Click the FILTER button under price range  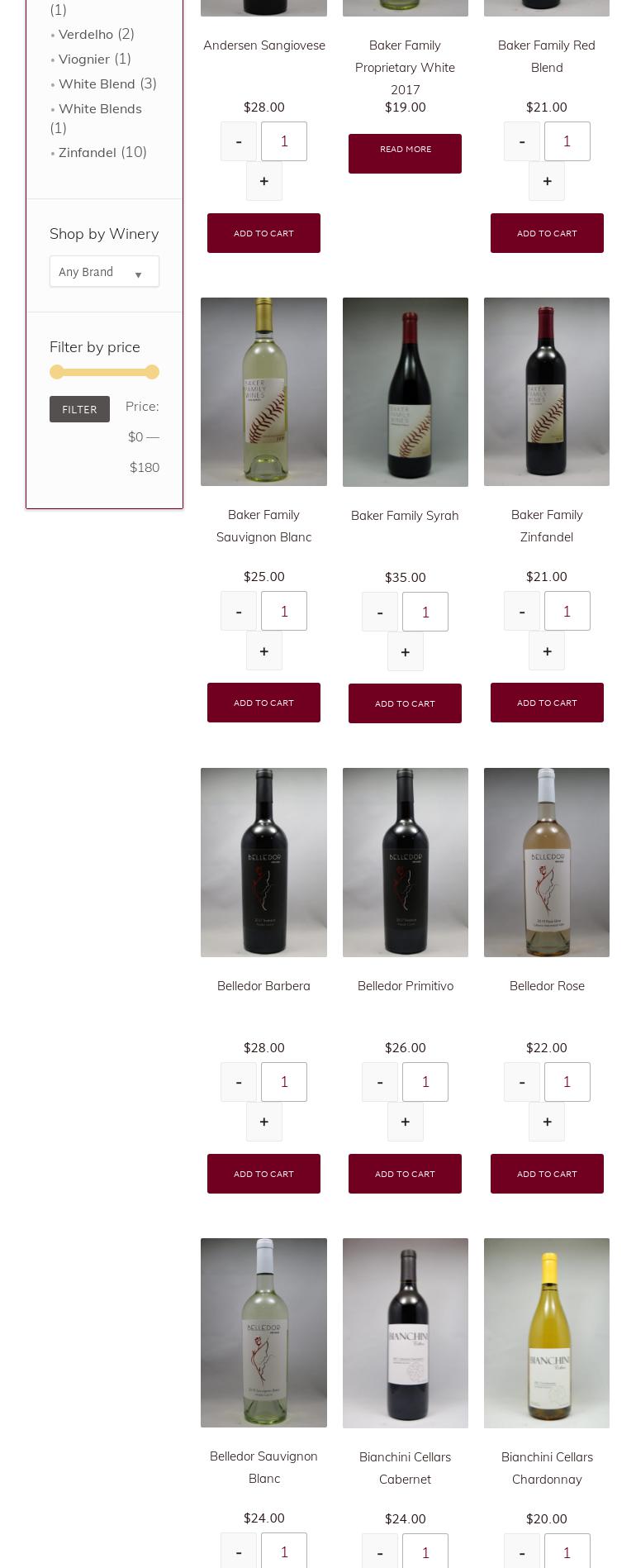pyautogui.click(x=79, y=409)
